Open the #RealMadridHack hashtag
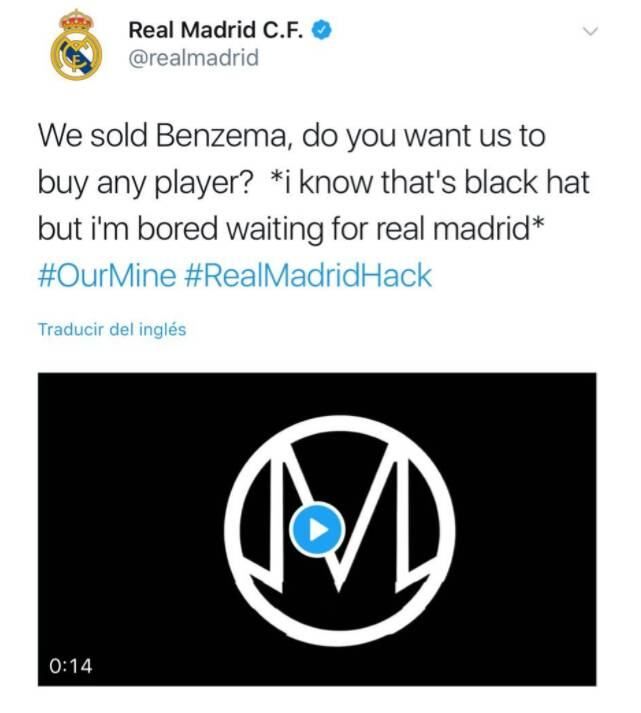 click(x=309, y=276)
